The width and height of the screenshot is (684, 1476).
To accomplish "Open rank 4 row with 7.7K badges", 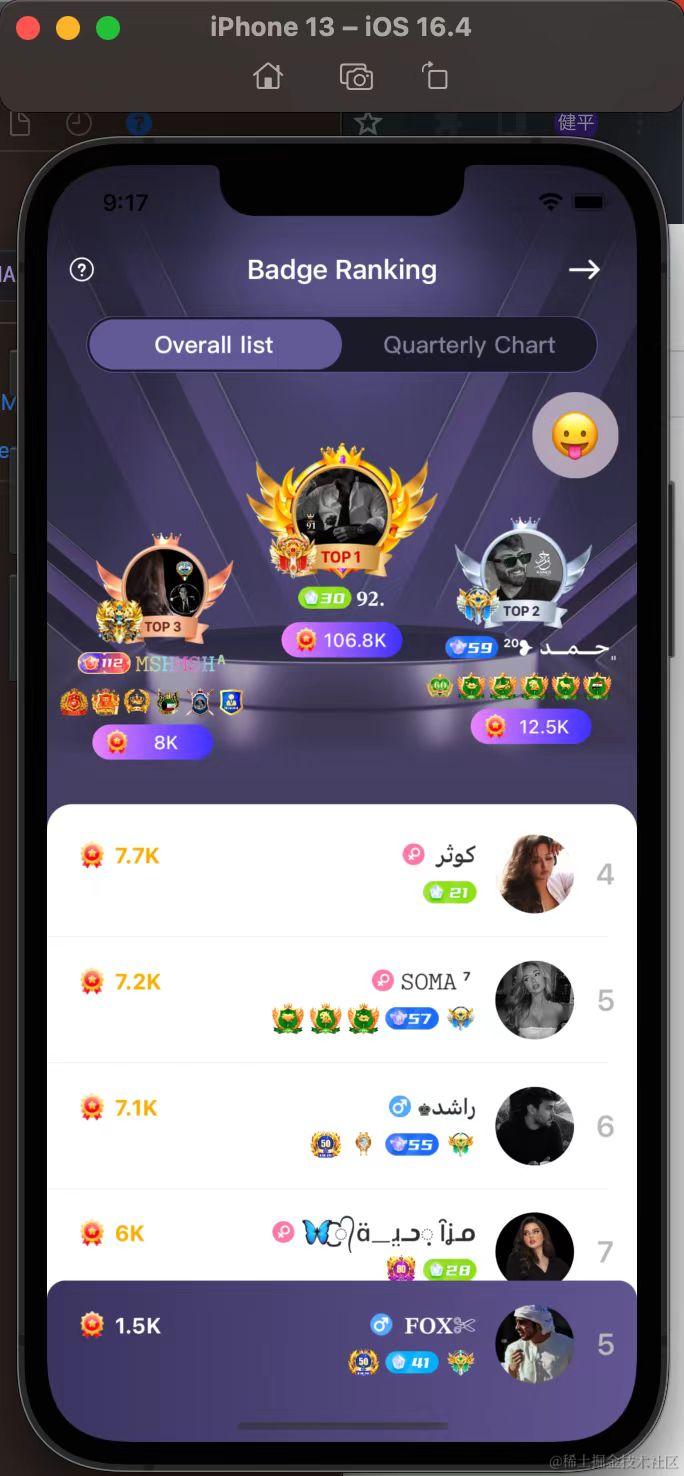I will click(342, 873).
